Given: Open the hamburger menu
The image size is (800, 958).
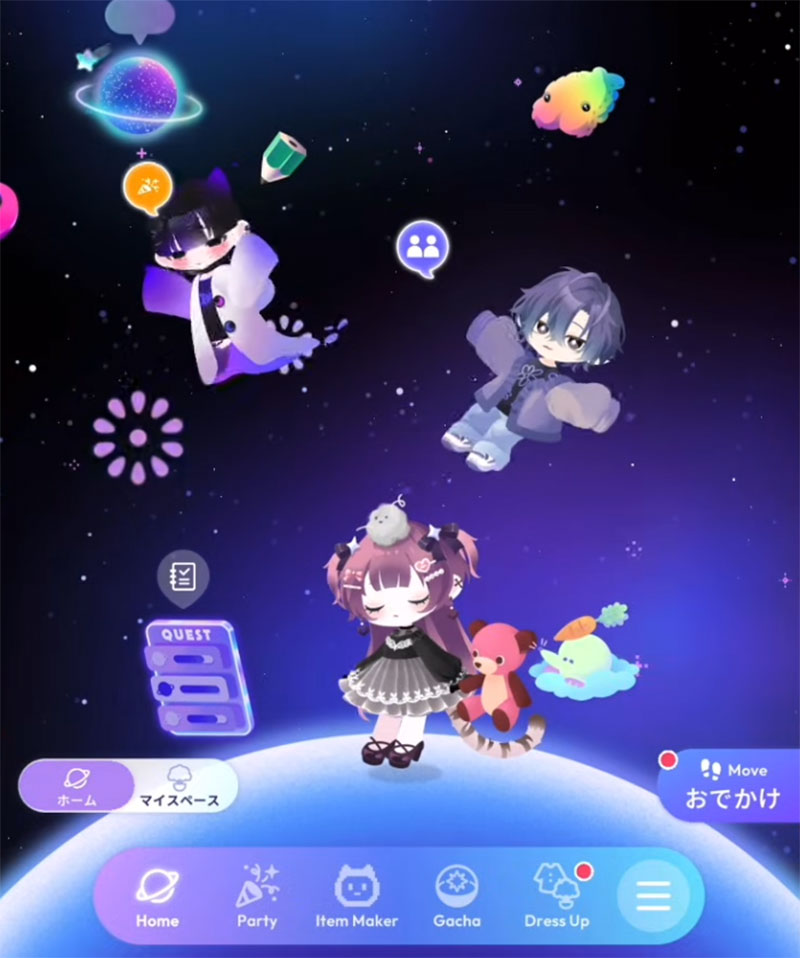Looking at the screenshot, I should 652,896.
